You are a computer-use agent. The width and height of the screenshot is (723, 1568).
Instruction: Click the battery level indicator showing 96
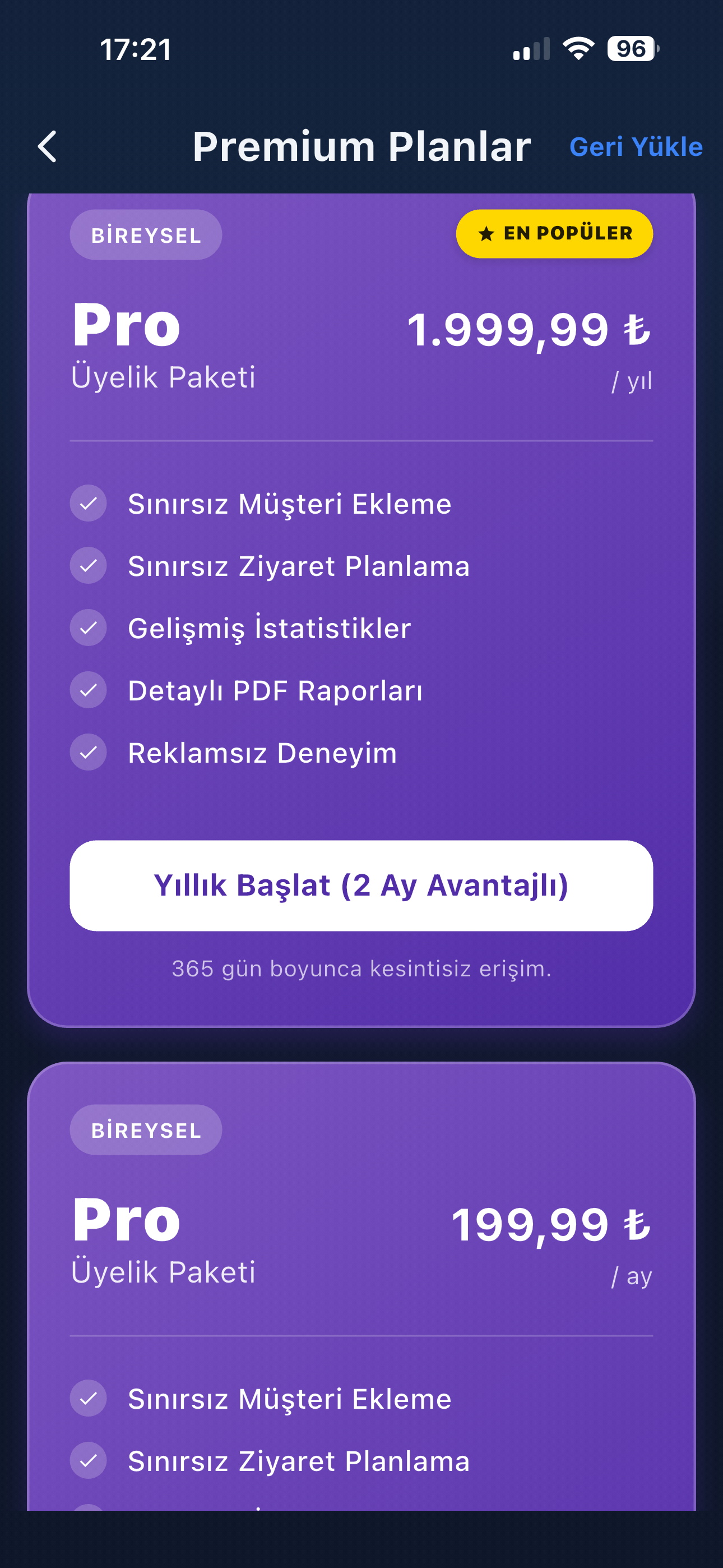click(631, 49)
